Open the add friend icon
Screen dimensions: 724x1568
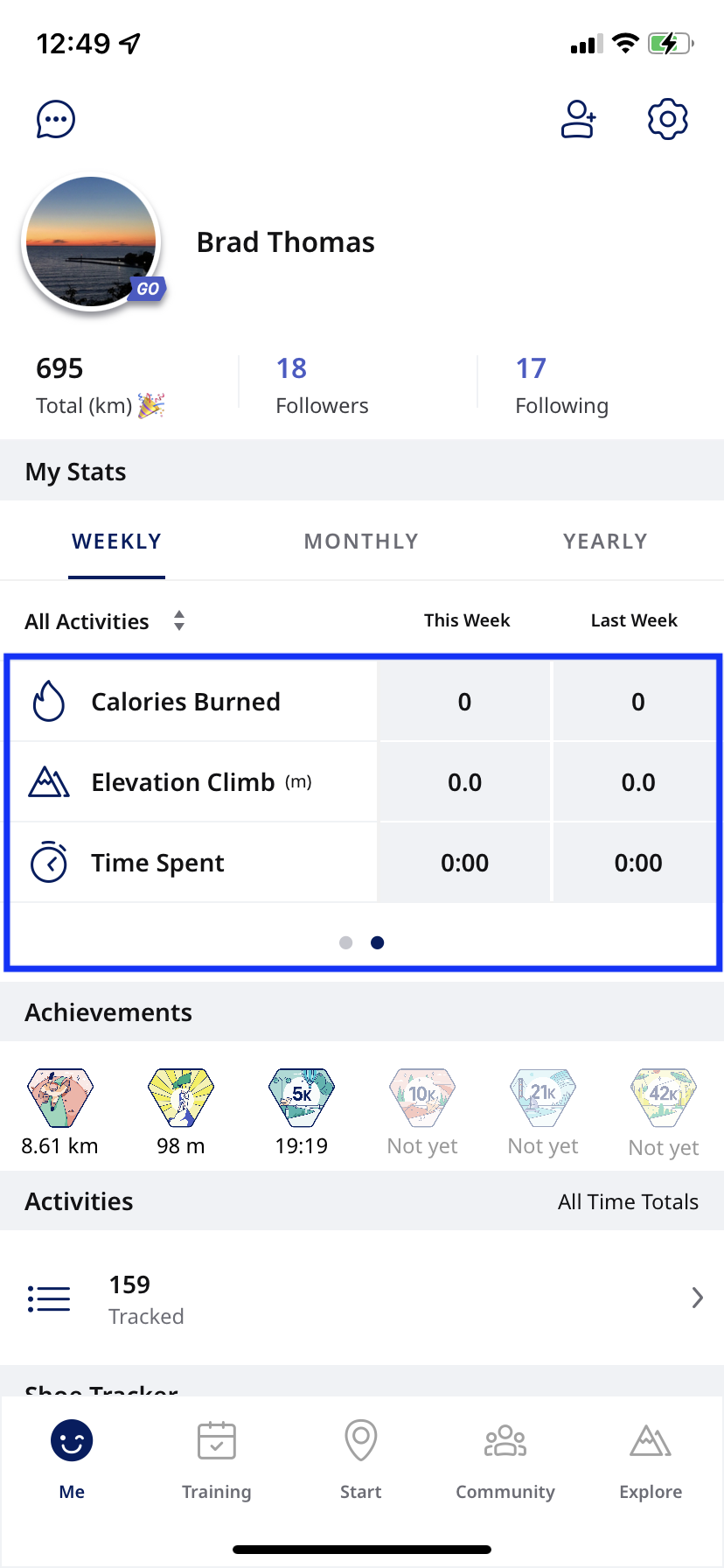(578, 119)
